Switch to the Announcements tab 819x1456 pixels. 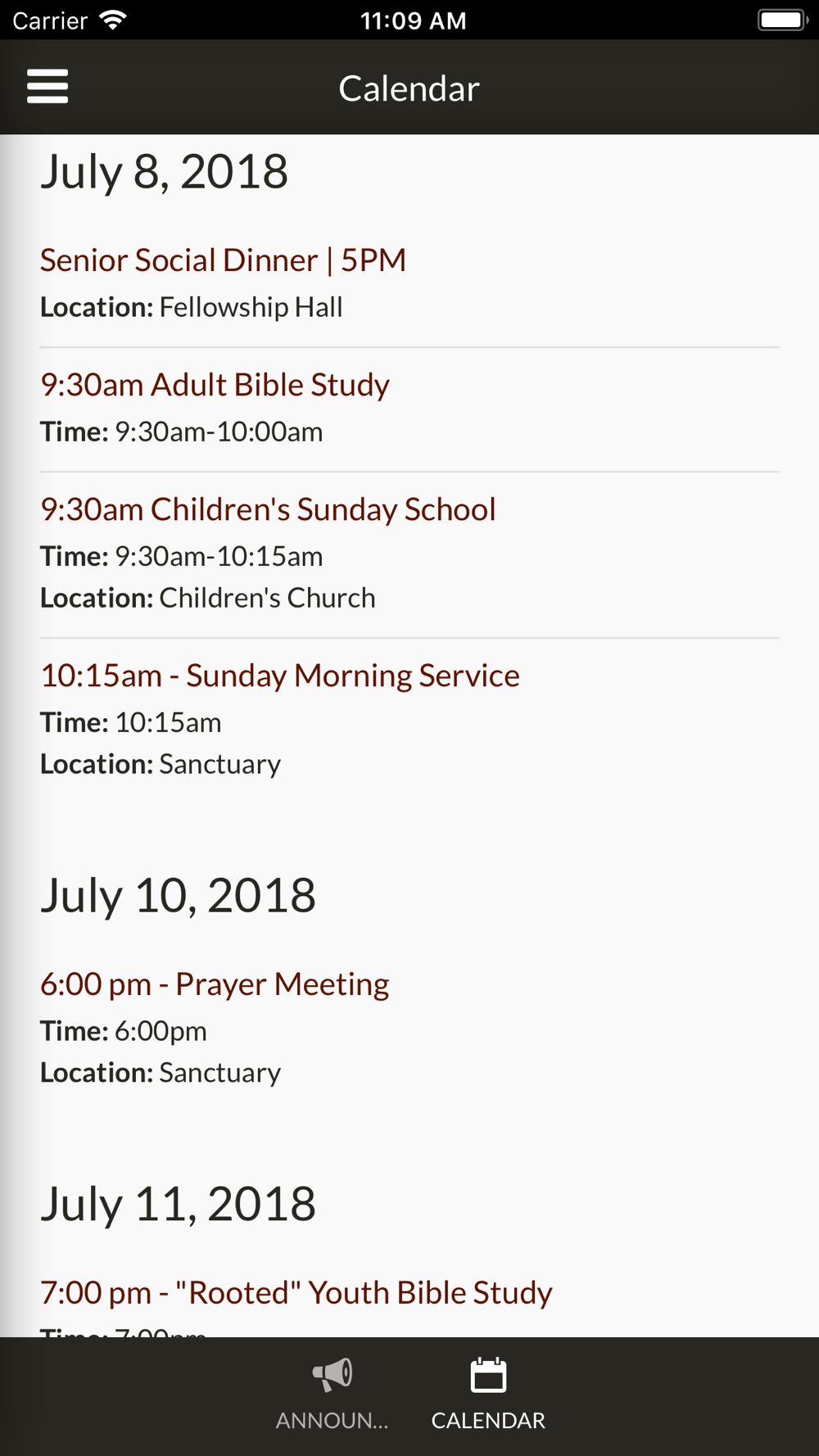click(332, 1394)
